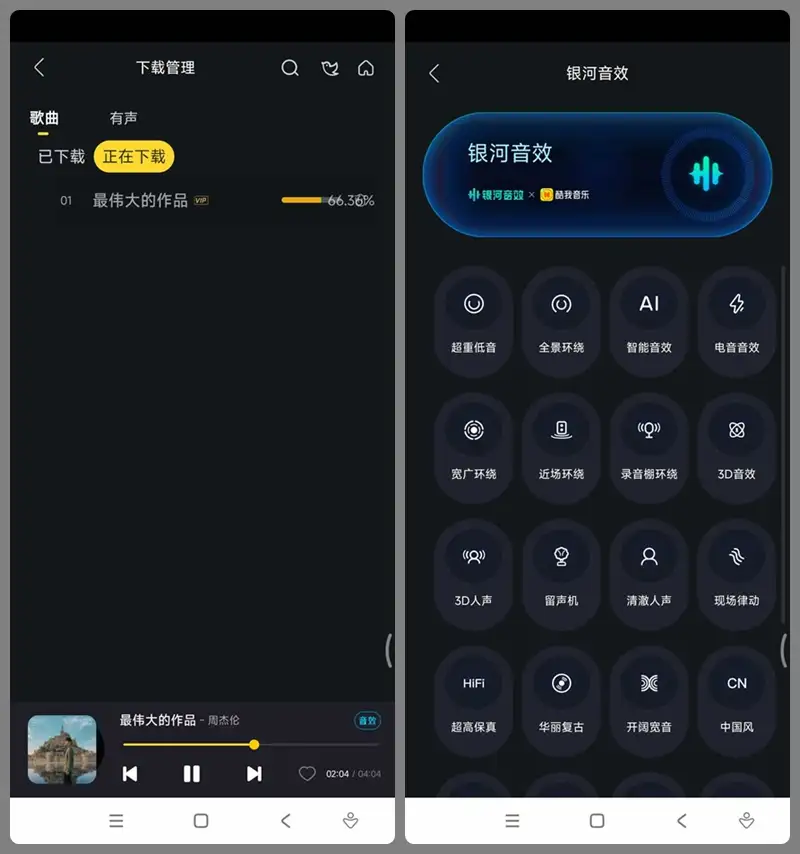
Task: Select the 录音棚环绕 effect
Action: (x=649, y=446)
